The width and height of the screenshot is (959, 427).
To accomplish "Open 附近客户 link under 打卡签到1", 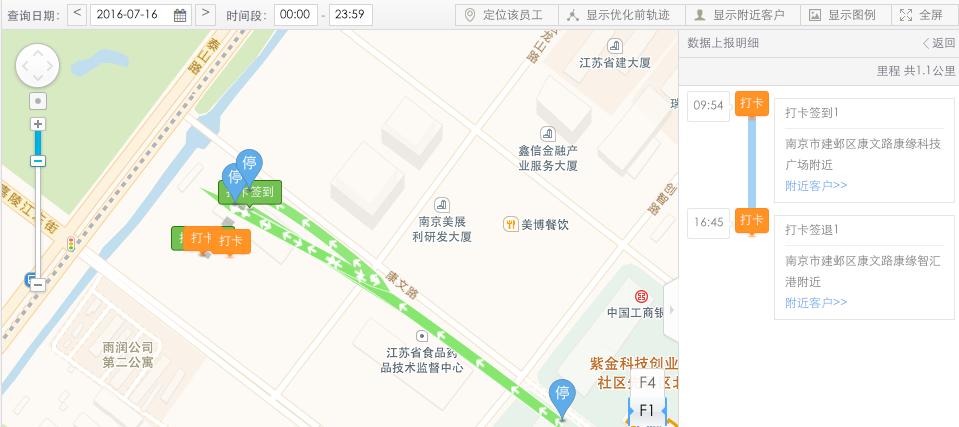I will (815, 185).
